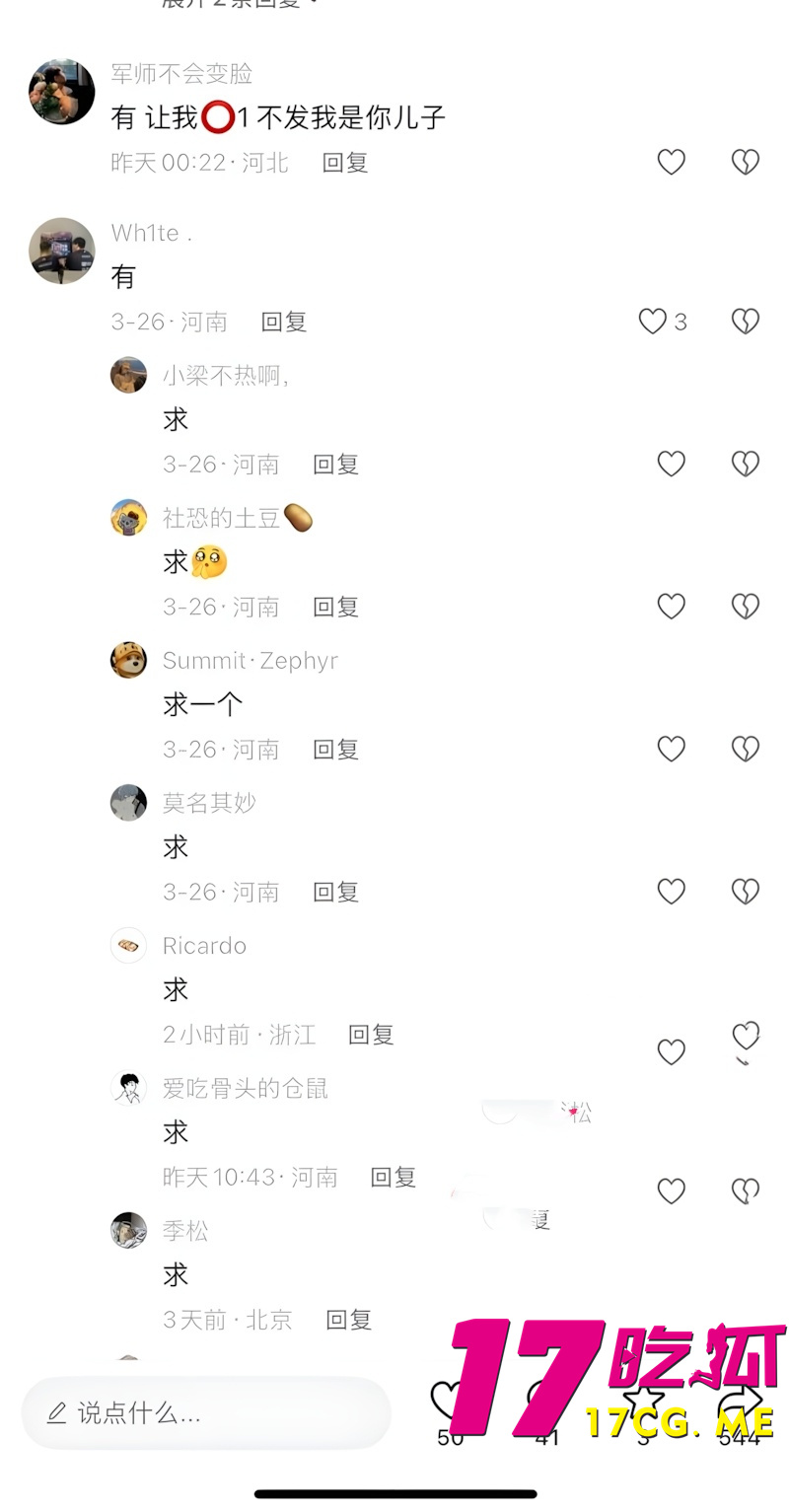Tap the broken-heart dislike icon on Wh1te's comment

tap(746, 321)
